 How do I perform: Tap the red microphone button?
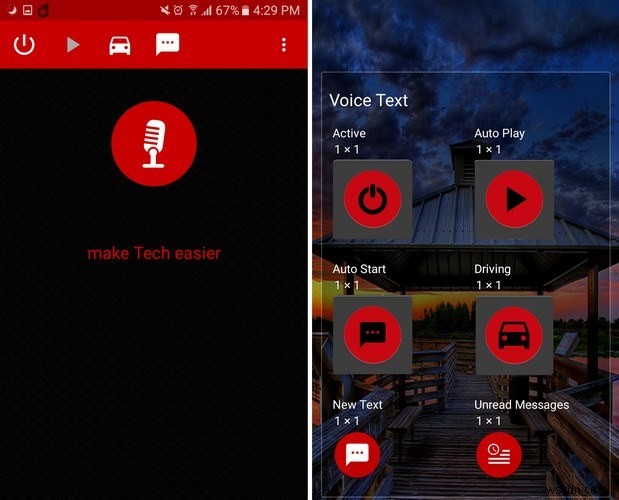[x=154, y=143]
